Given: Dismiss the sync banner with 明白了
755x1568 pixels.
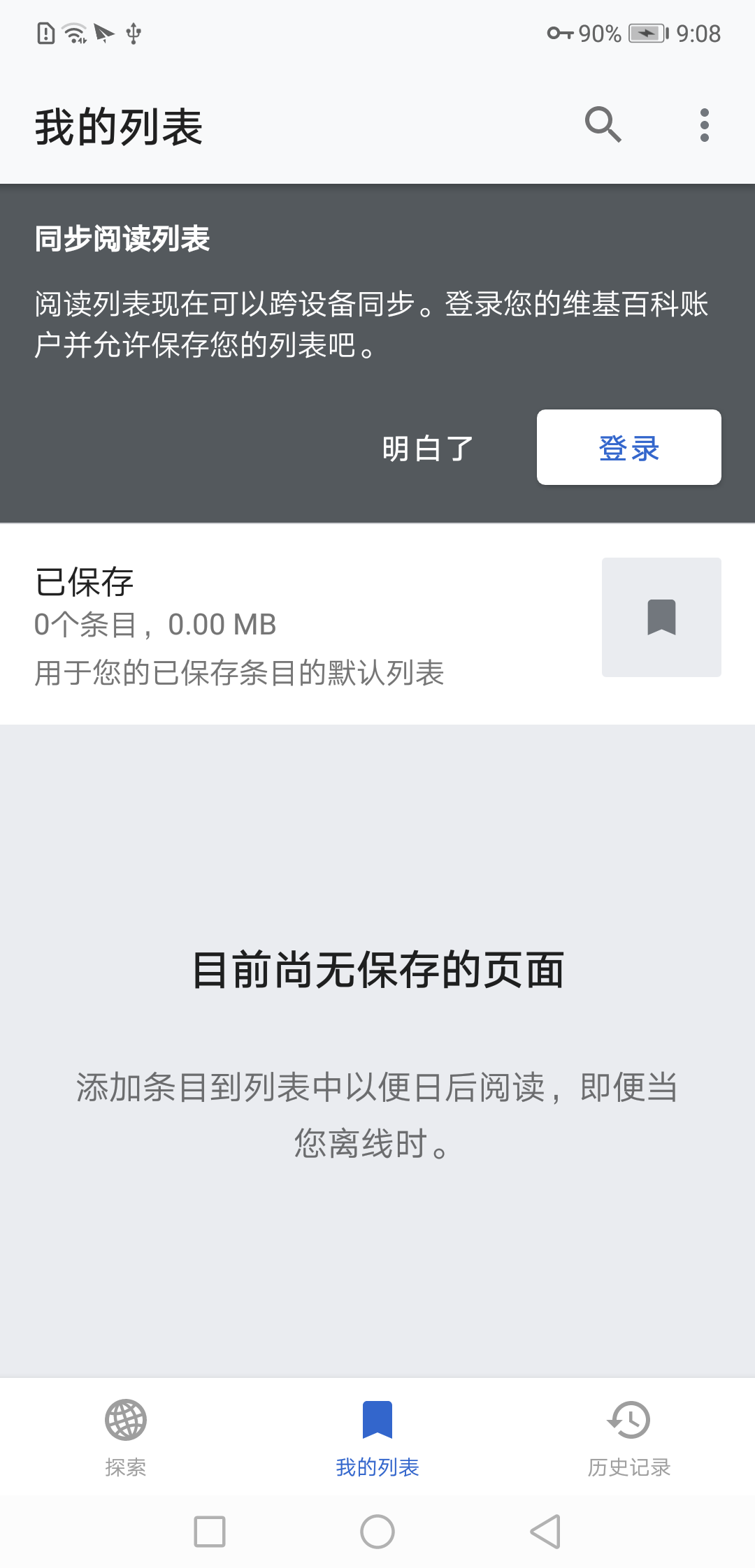Looking at the screenshot, I should [x=428, y=448].
